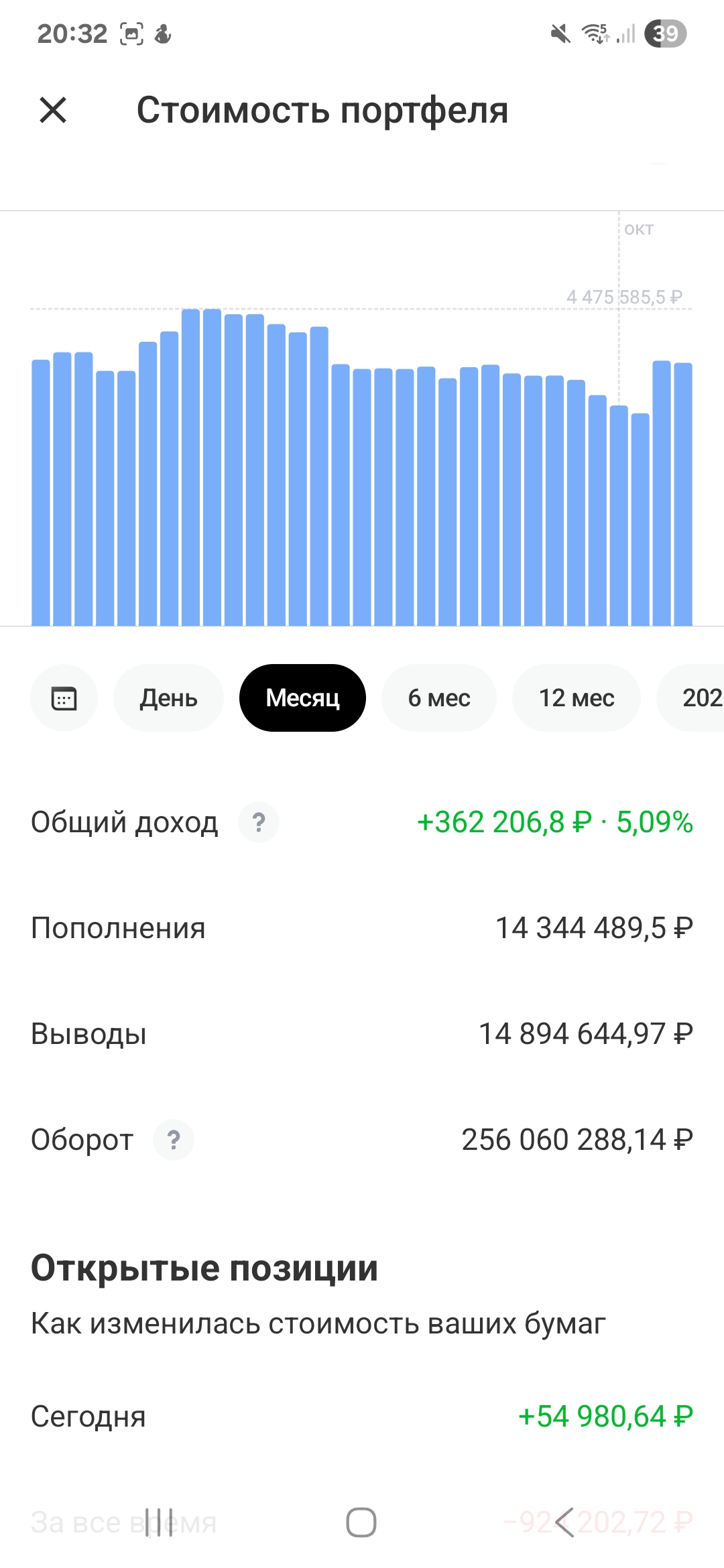Go to the home screen
Viewport: 724px width, 1568px height.
tap(361, 1522)
